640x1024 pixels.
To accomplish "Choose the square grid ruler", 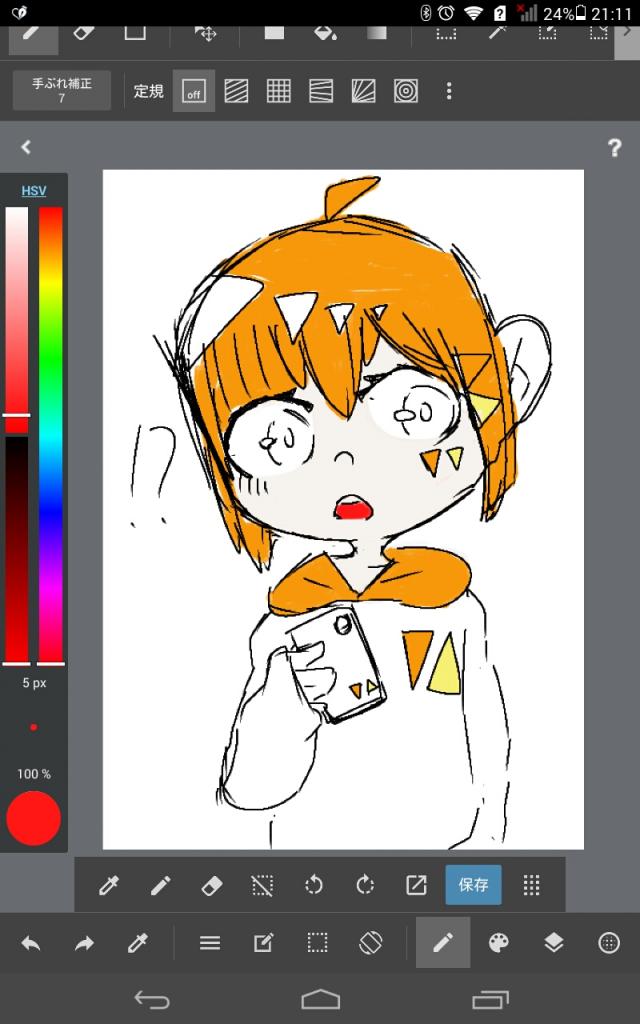I will (x=279, y=92).
